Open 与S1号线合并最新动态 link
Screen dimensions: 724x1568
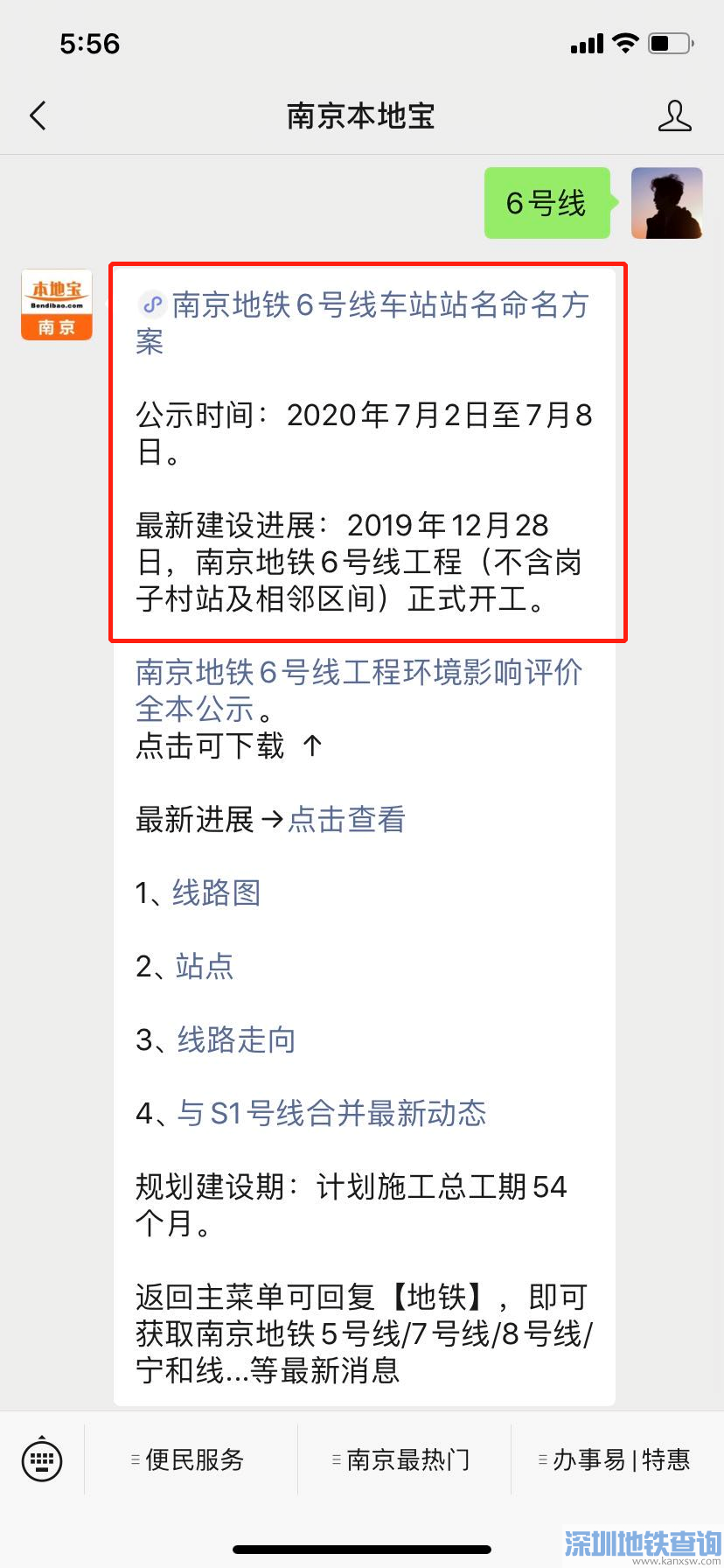click(x=331, y=1113)
